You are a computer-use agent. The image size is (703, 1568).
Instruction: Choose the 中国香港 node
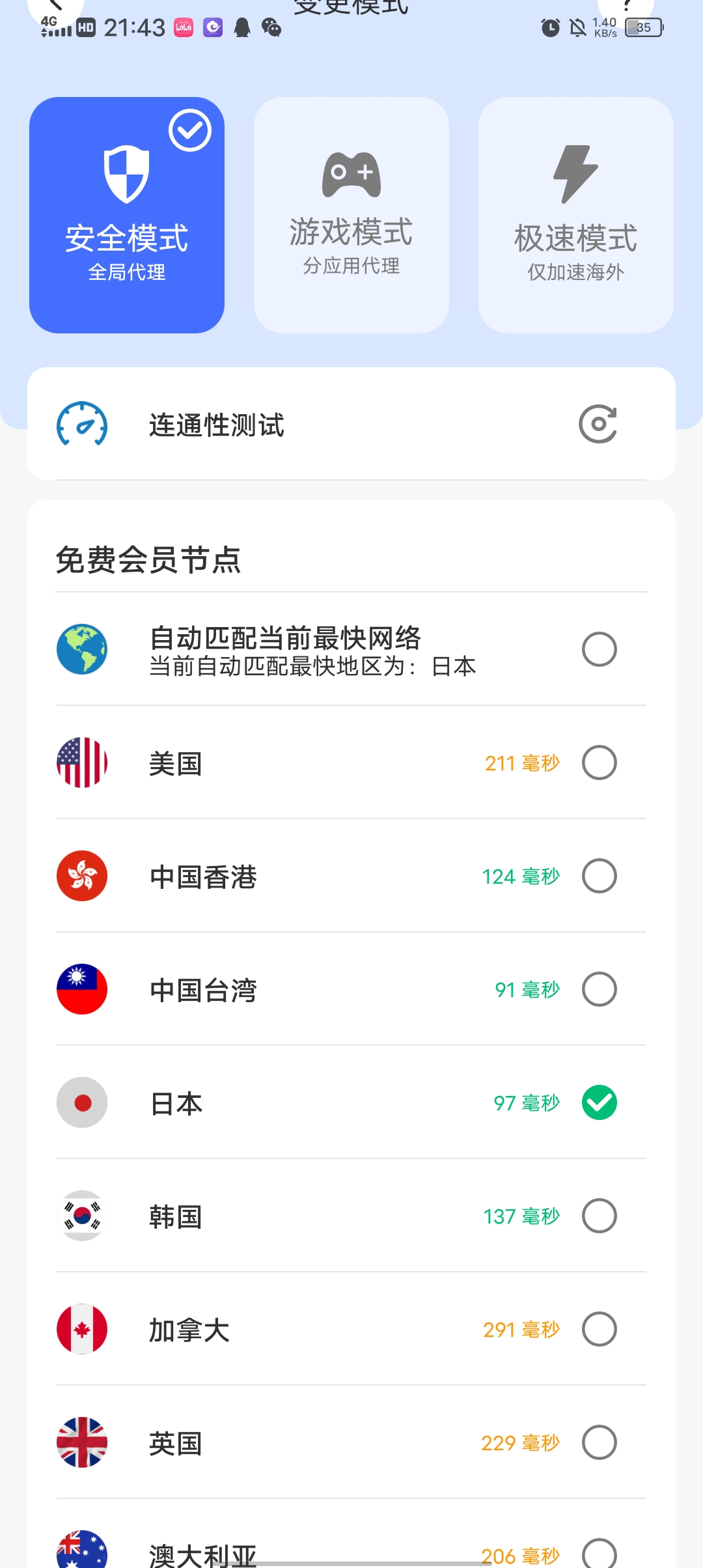point(599,876)
